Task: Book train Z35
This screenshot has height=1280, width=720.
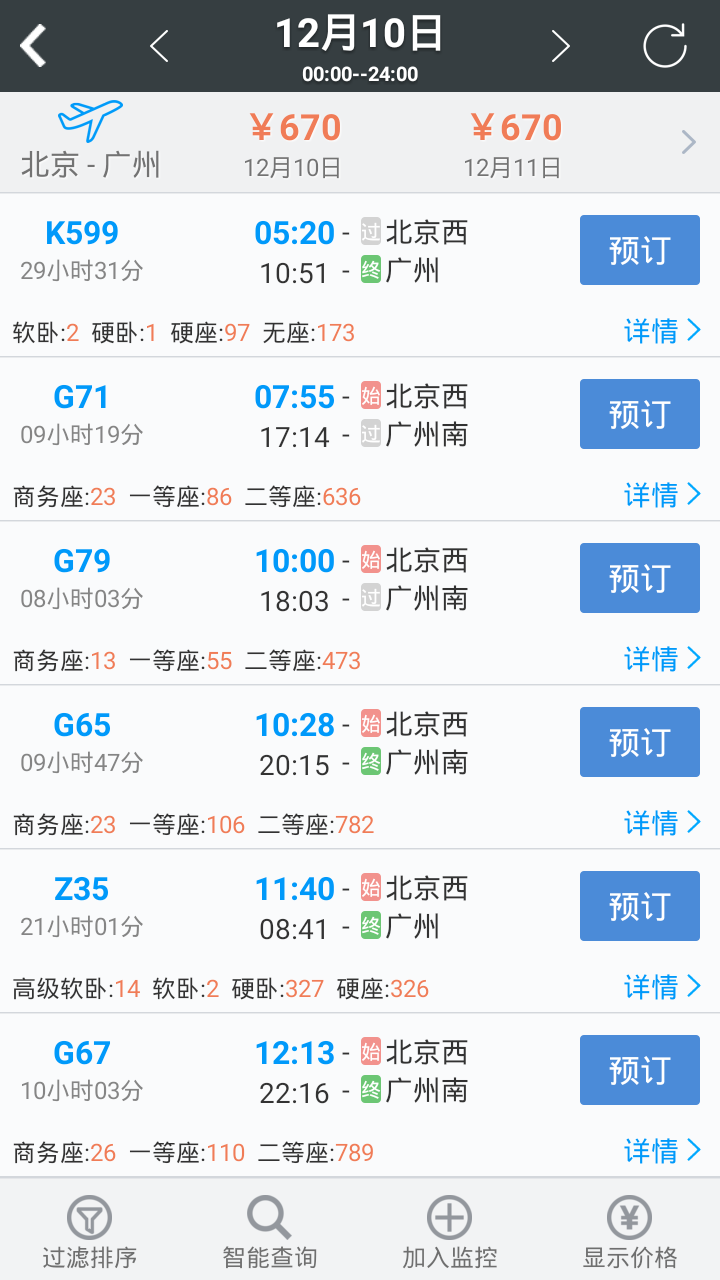Action: tap(639, 906)
